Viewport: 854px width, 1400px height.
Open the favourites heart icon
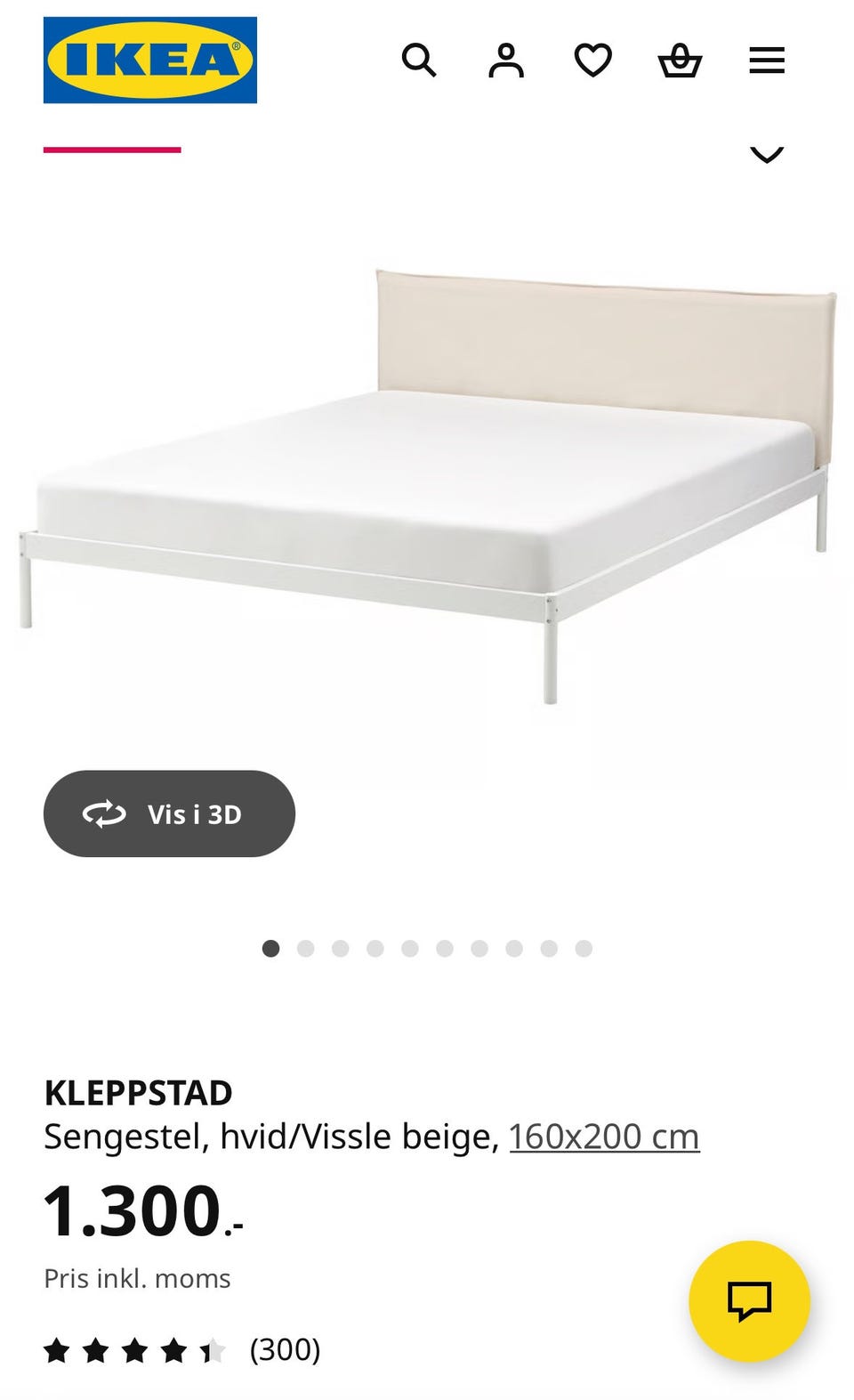pos(592,61)
